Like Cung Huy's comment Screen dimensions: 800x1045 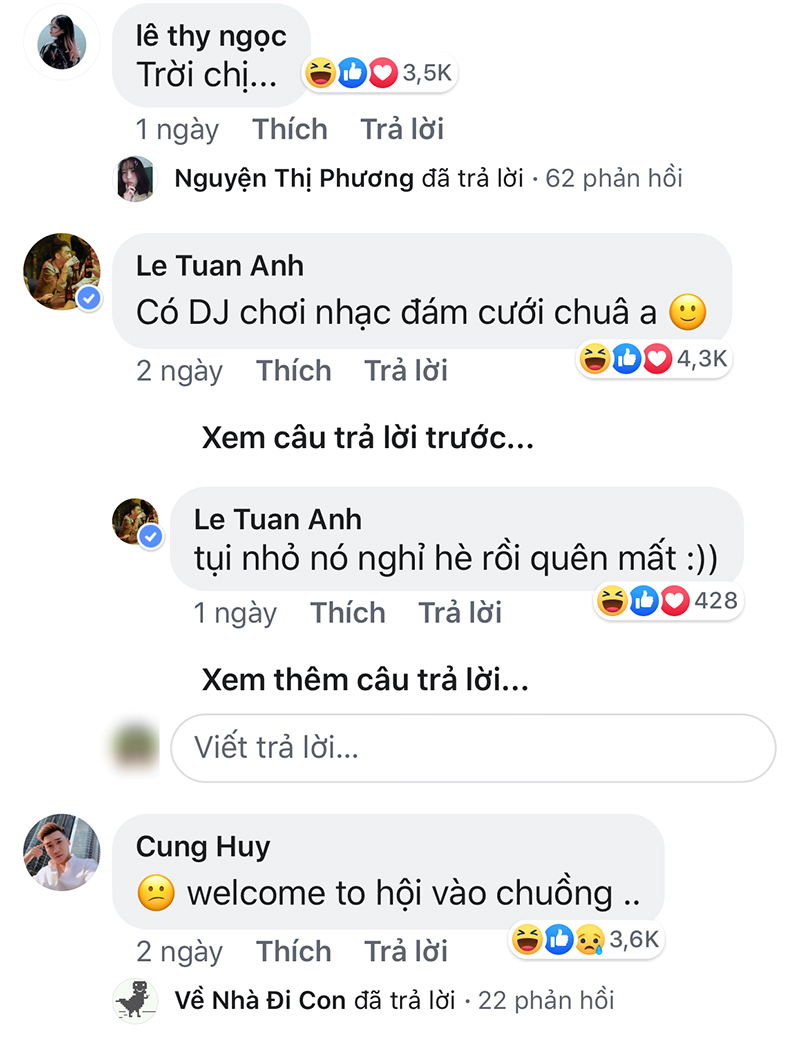(x=293, y=951)
